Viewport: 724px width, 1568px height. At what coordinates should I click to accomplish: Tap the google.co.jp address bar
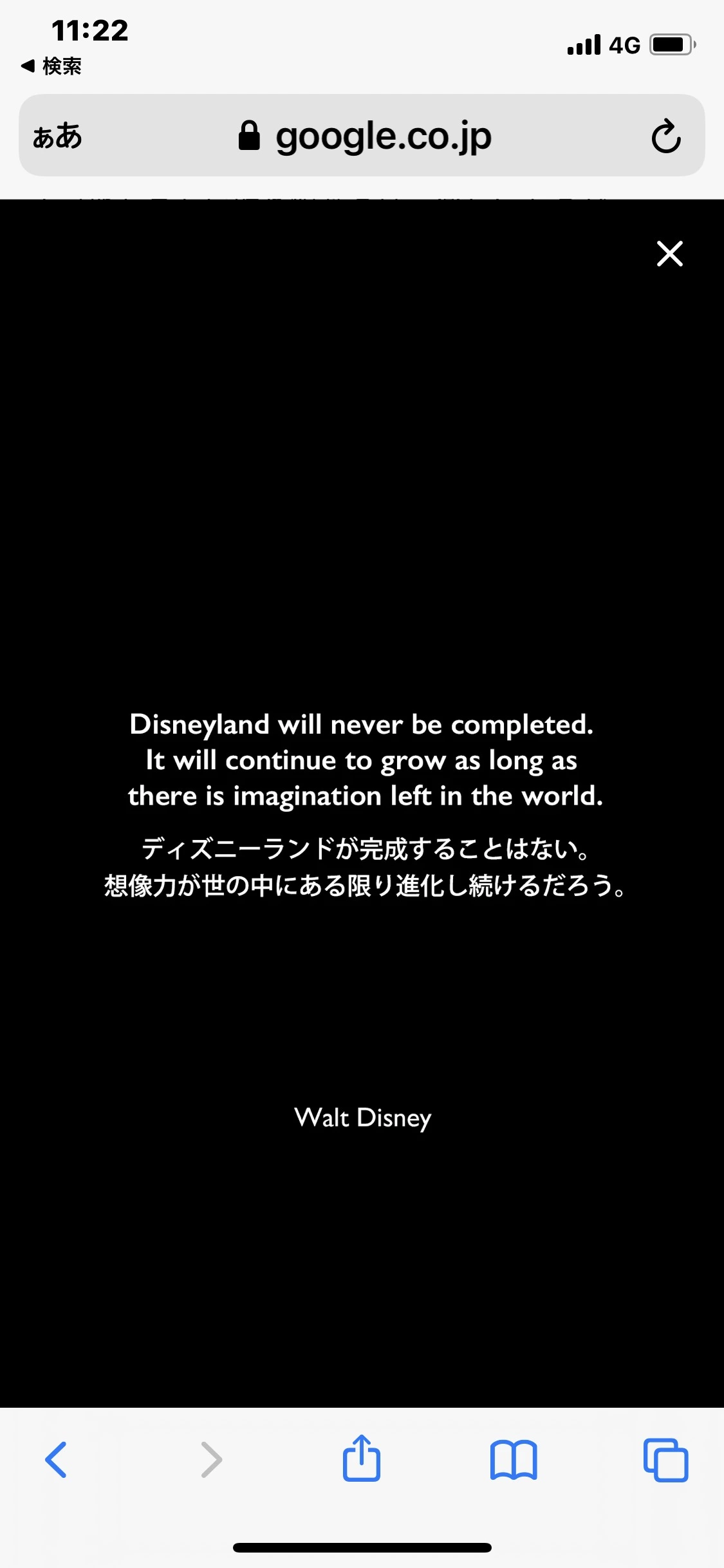point(364,136)
